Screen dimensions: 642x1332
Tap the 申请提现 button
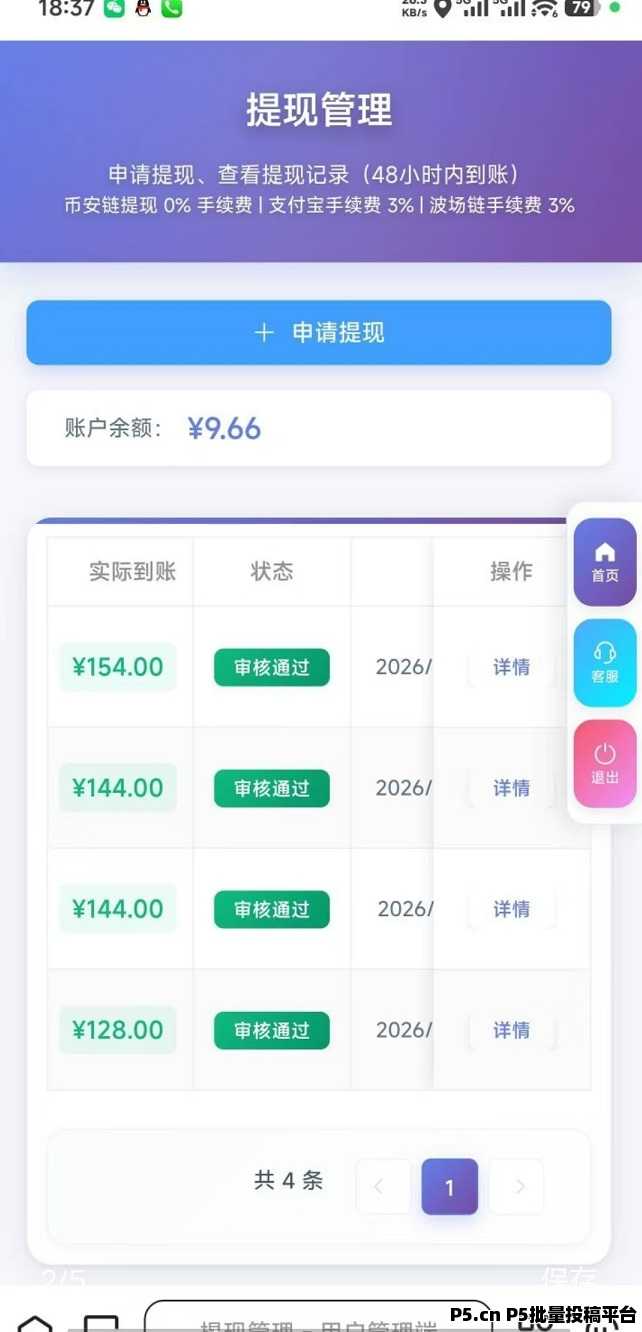pos(318,333)
